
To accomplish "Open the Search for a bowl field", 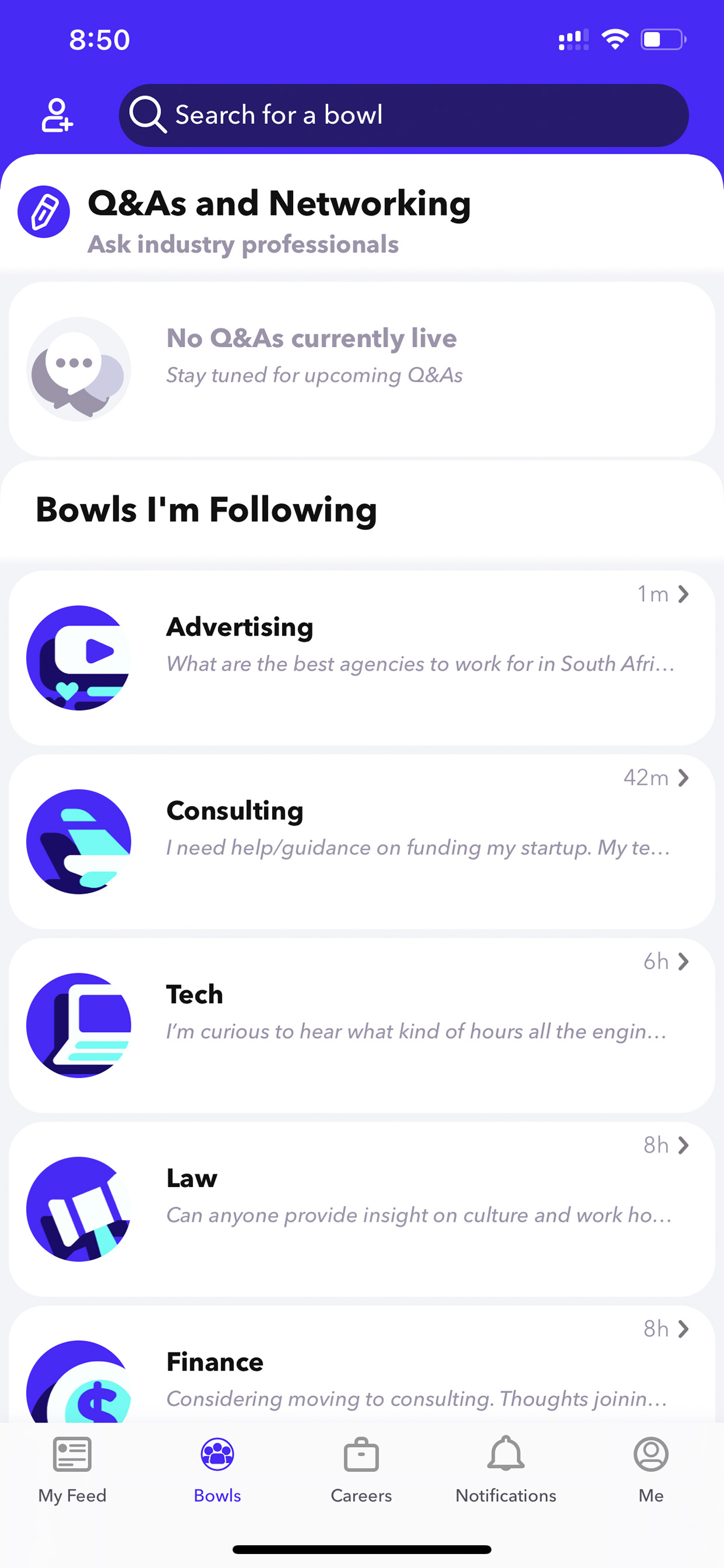I will click(x=403, y=115).
